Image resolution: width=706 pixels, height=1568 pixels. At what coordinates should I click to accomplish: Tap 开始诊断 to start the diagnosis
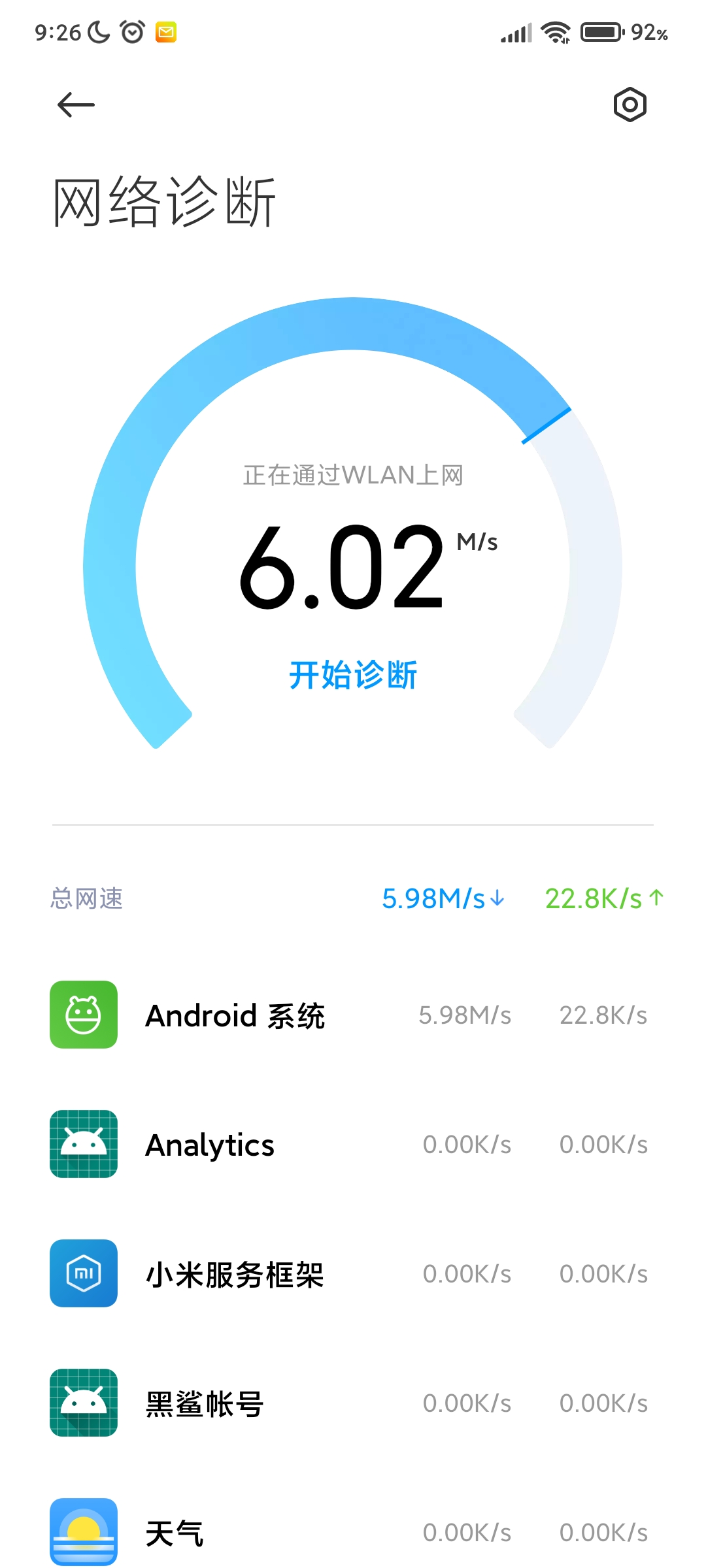pyautogui.click(x=353, y=674)
